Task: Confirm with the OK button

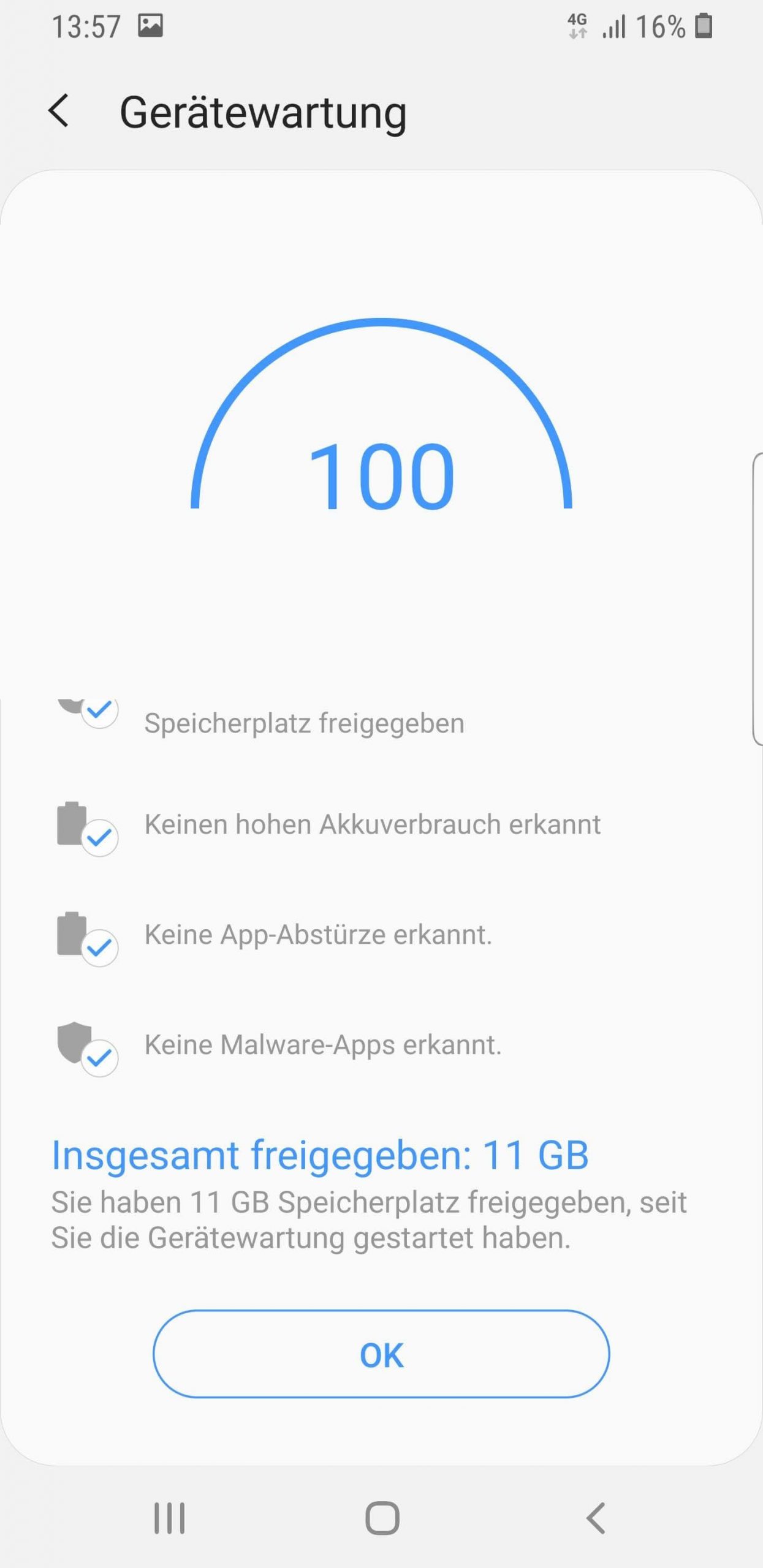Action: click(x=381, y=1354)
